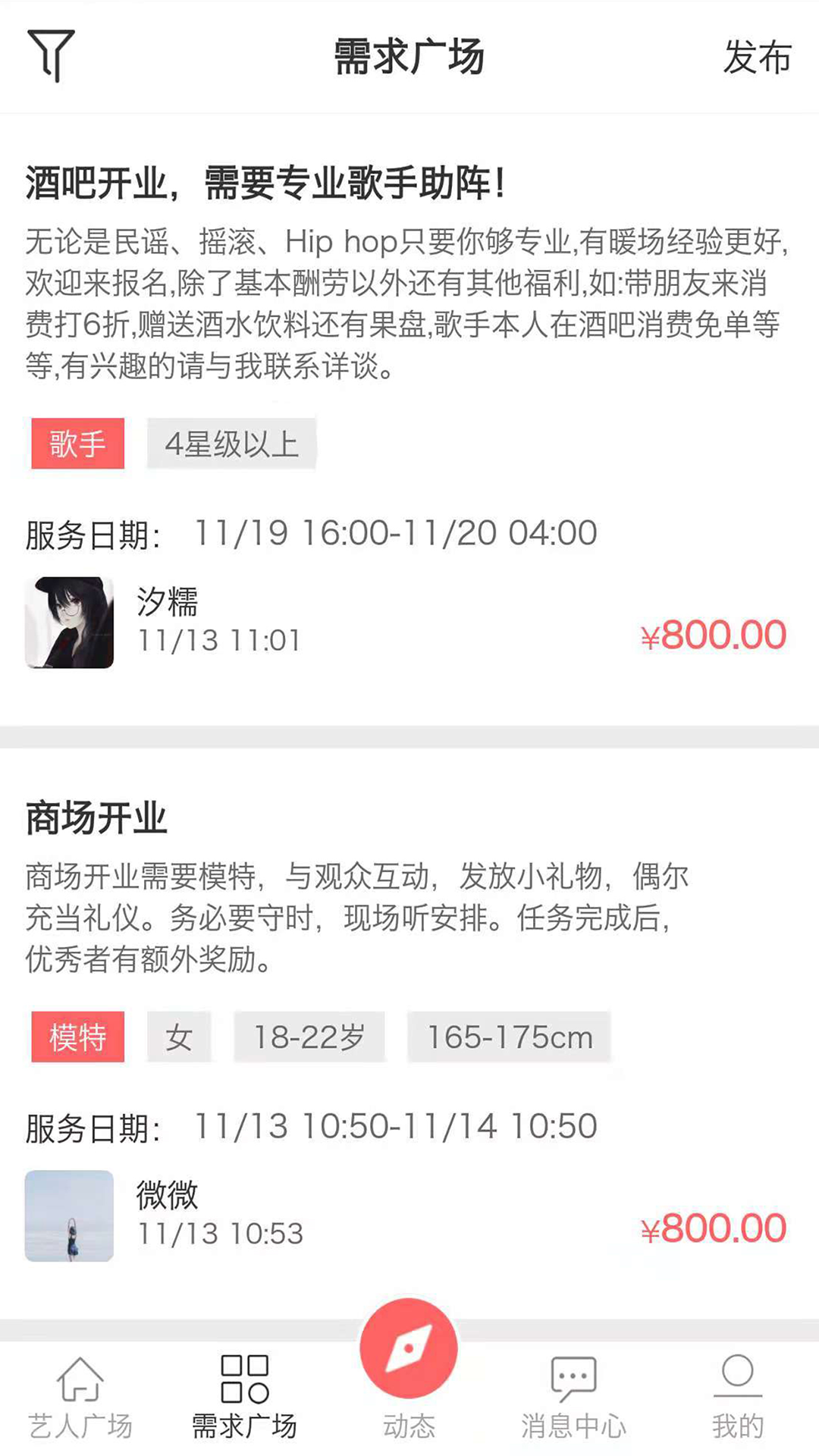Switch to the 我的 tab
The width and height of the screenshot is (819, 1456).
click(x=737, y=1398)
